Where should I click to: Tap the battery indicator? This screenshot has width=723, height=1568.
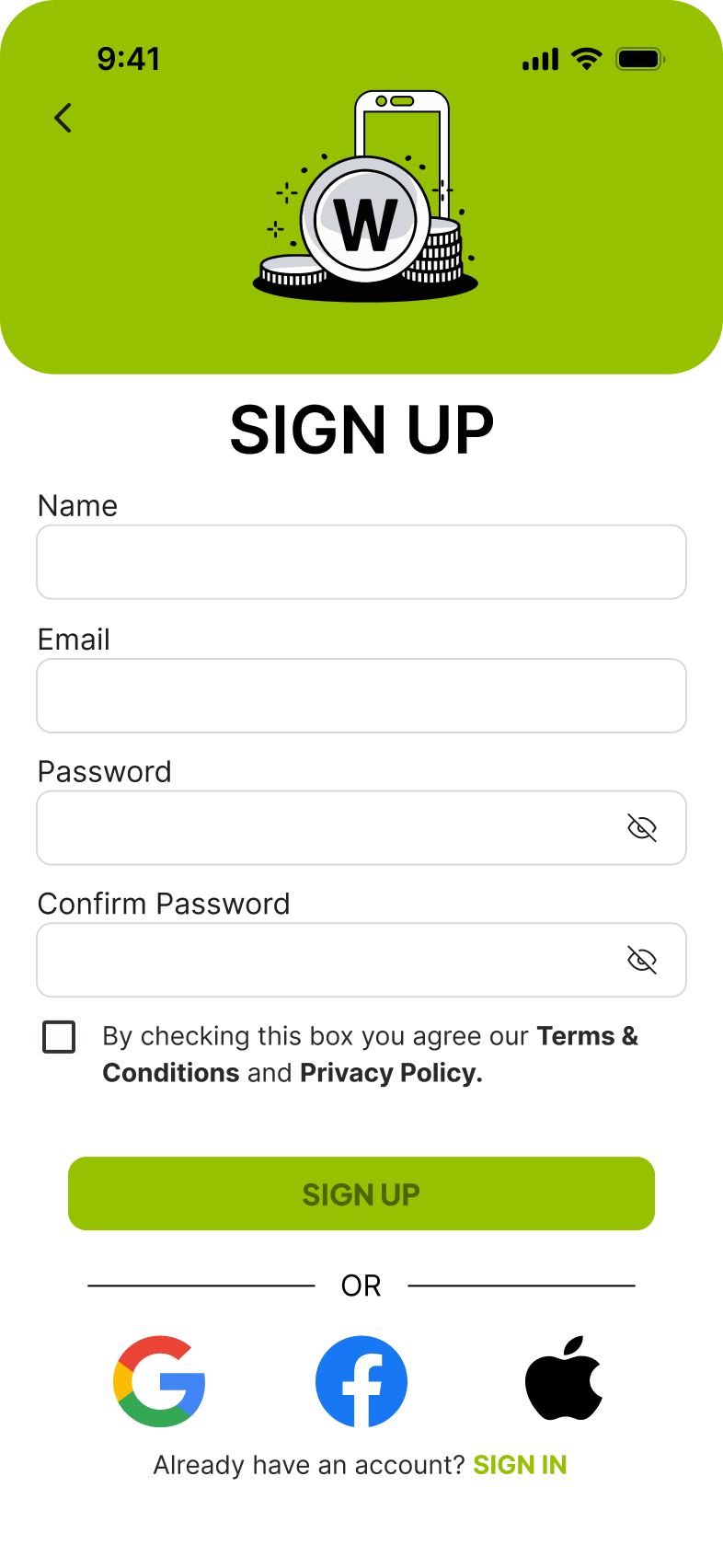coord(639,58)
